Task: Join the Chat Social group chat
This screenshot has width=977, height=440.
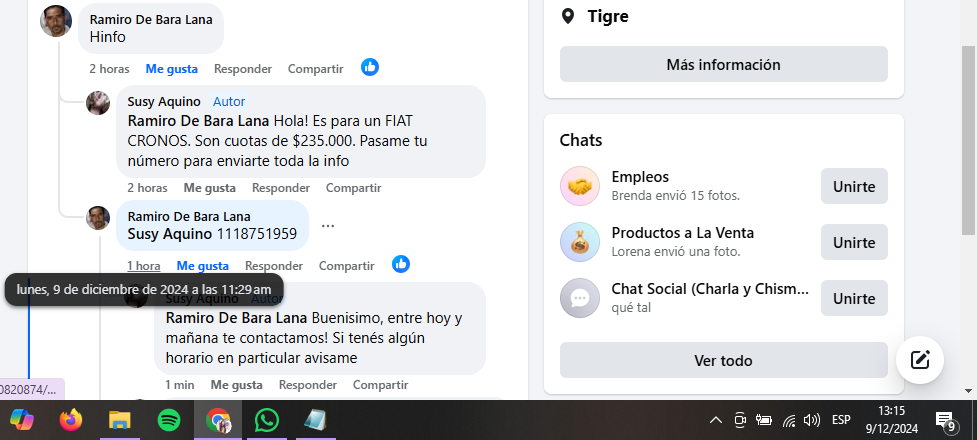Action: click(853, 298)
